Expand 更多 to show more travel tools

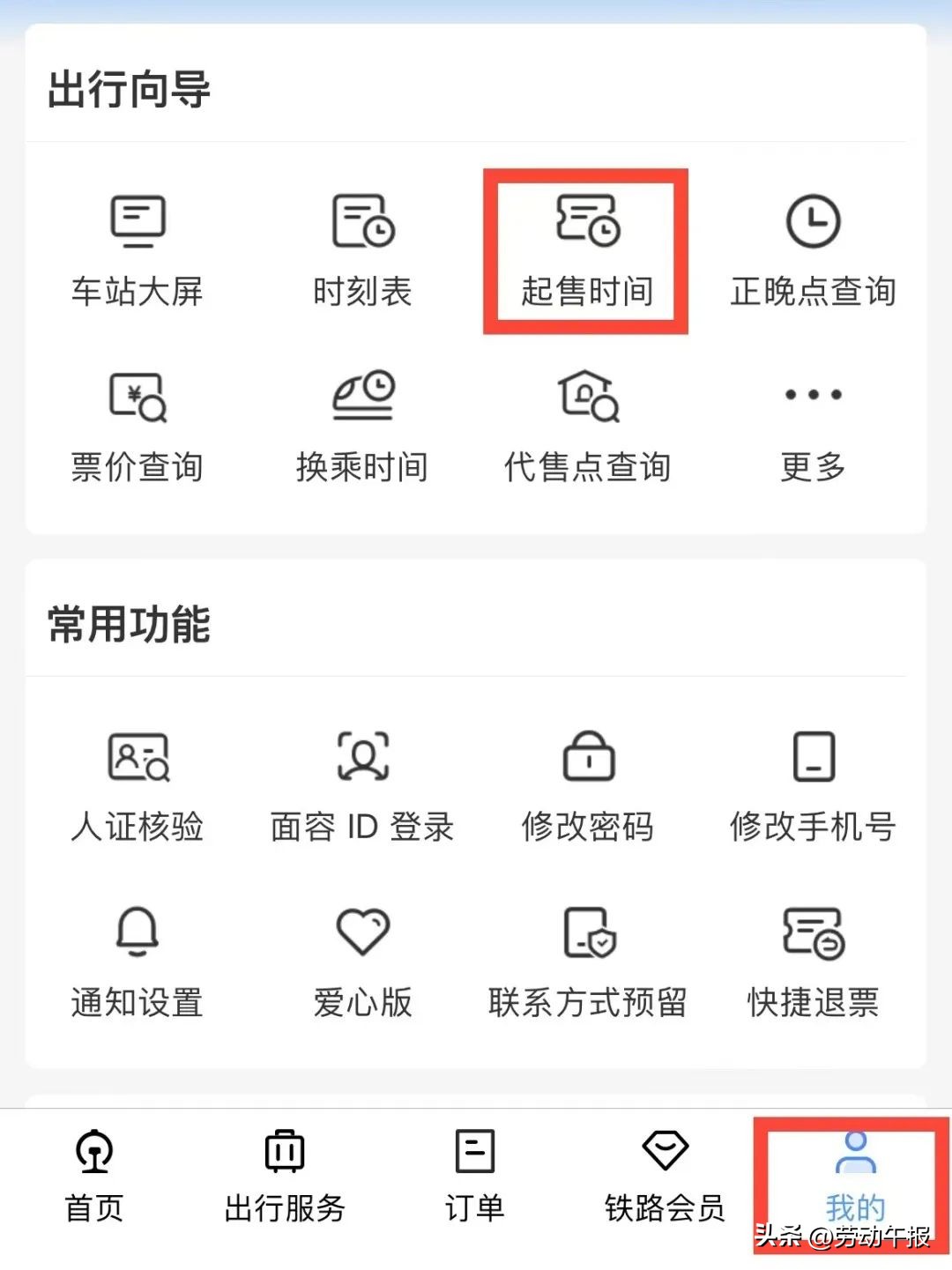[x=812, y=427]
